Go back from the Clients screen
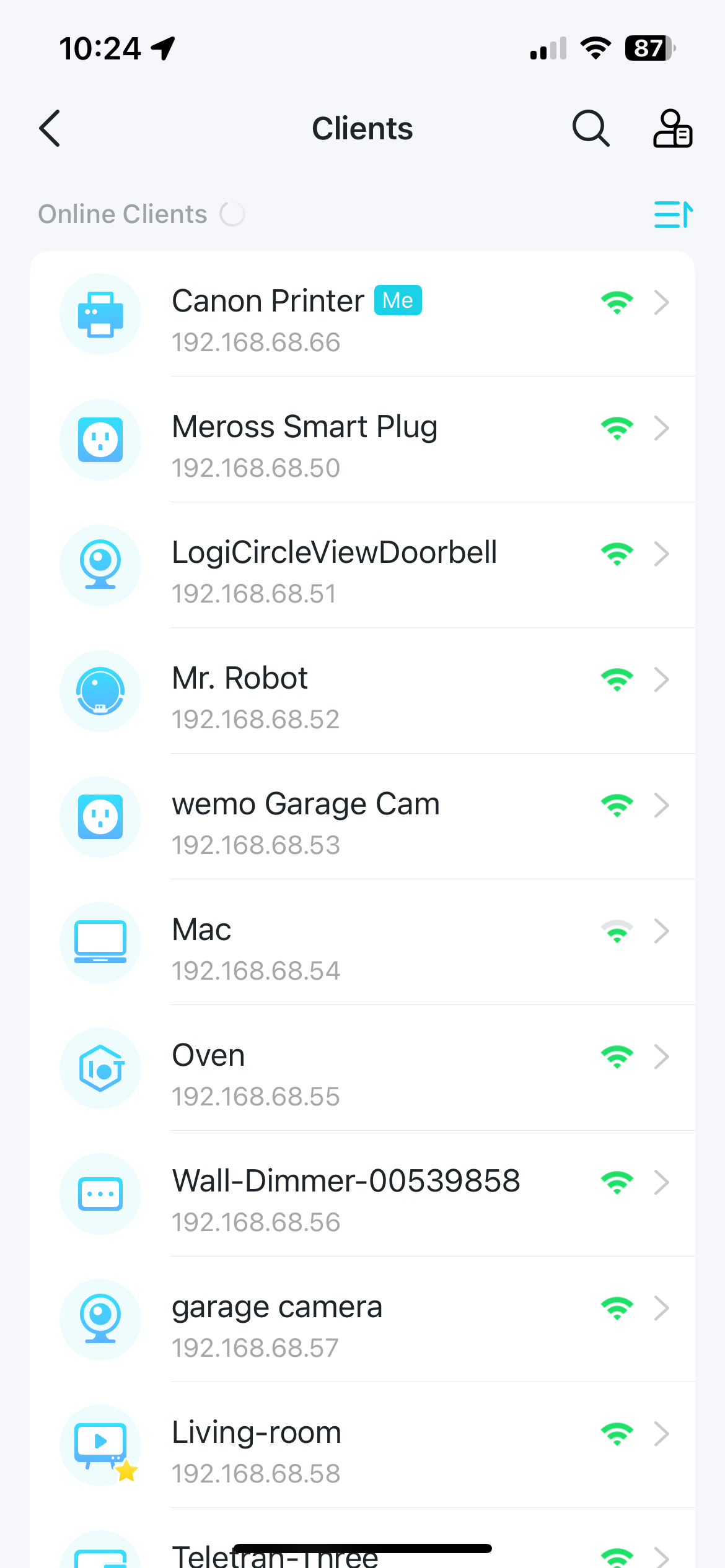 [x=50, y=128]
